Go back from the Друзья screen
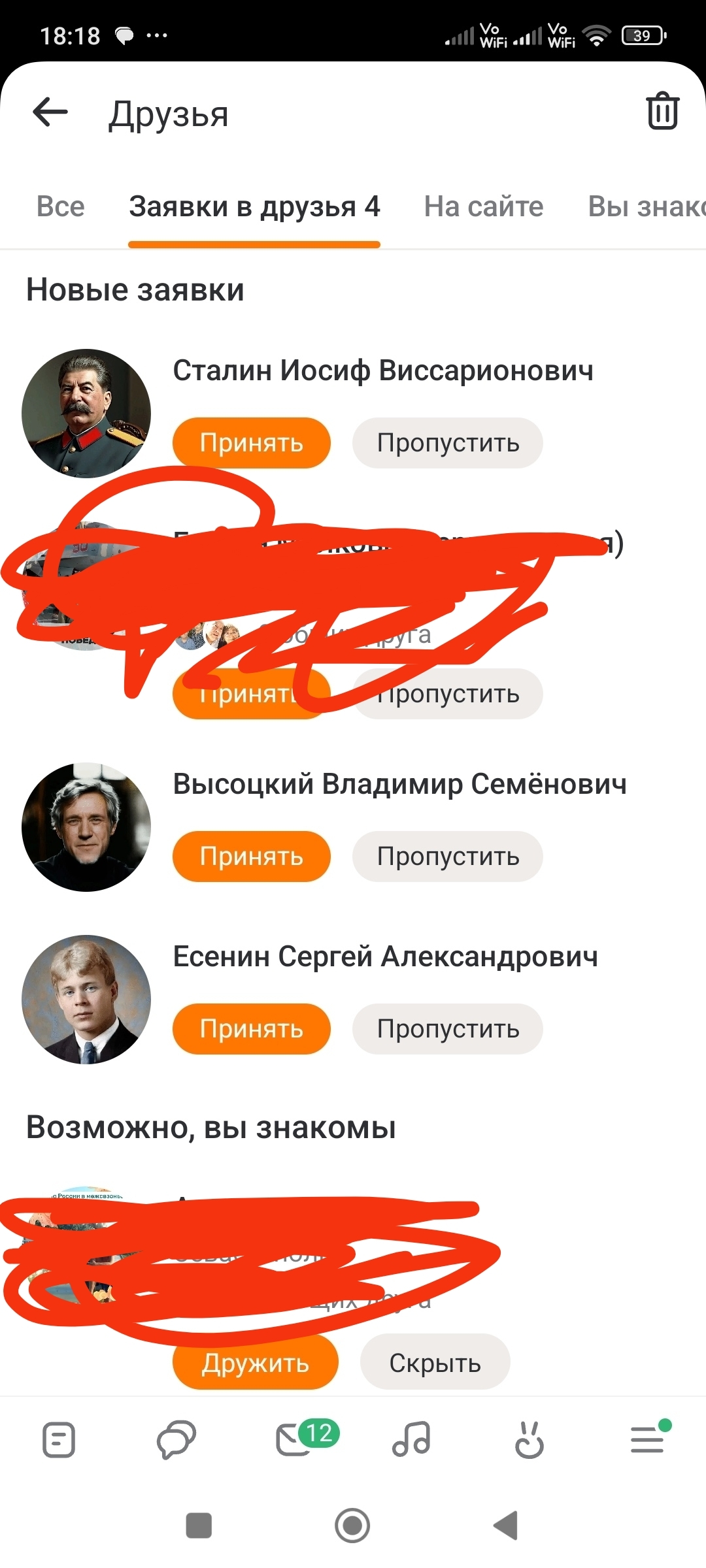This screenshot has width=706, height=1568. tap(50, 112)
